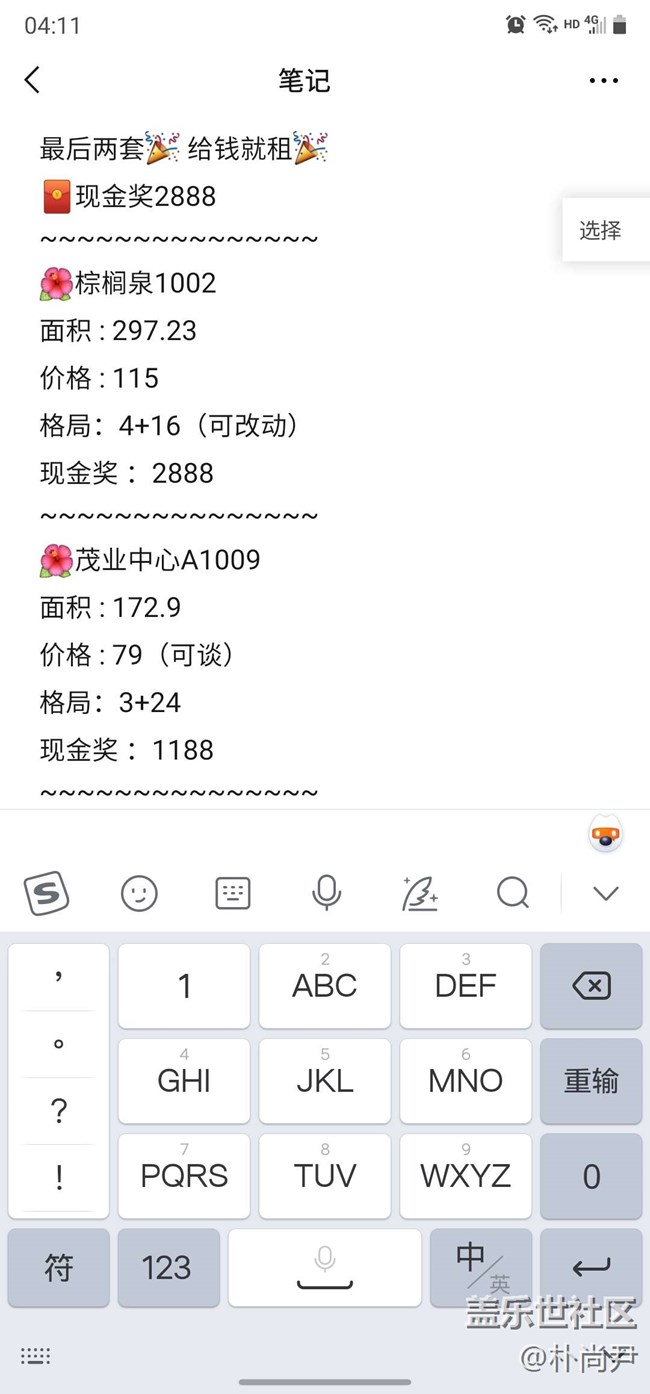Go back from the note page
The image size is (650, 1394).
[33, 80]
